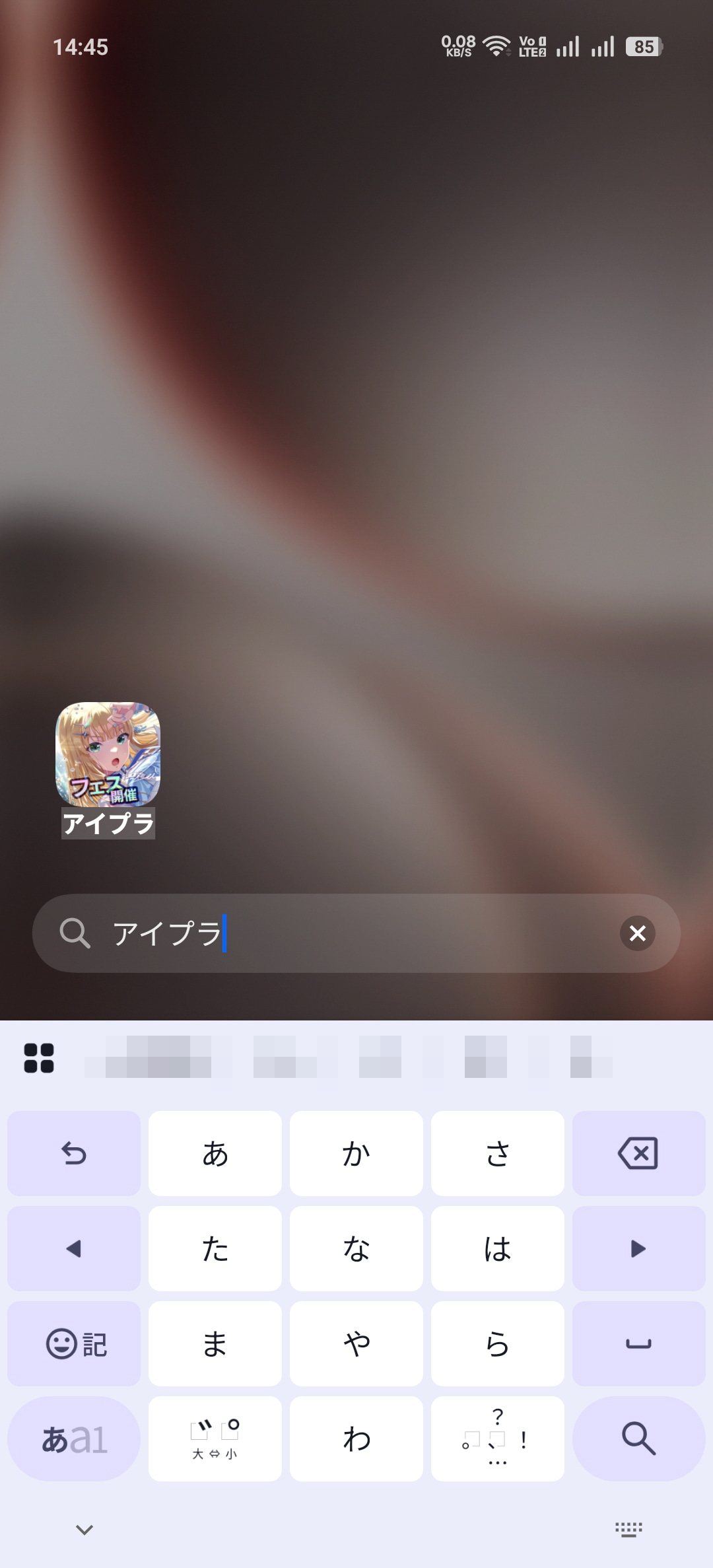Switch input mode with あa1 key
Viewport: 713px width, 1568px height.
click(x=74, y=1439)
